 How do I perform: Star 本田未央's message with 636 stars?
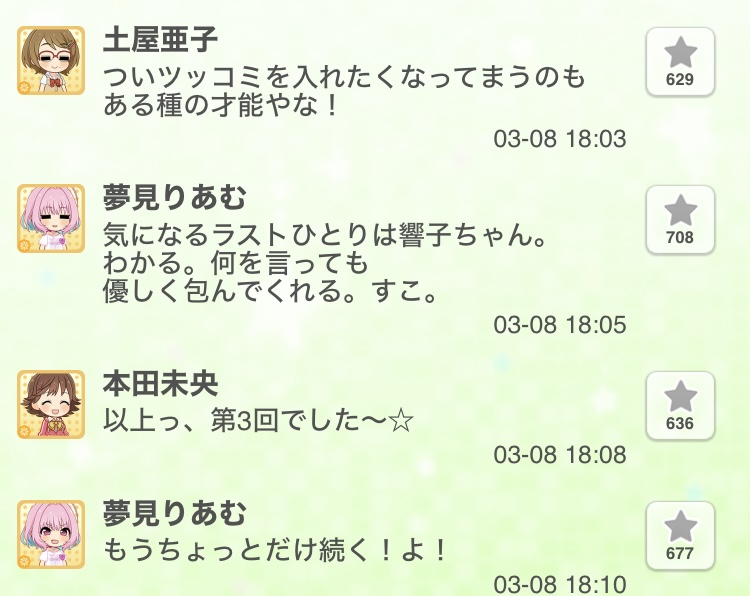click(x=680, y=405)
